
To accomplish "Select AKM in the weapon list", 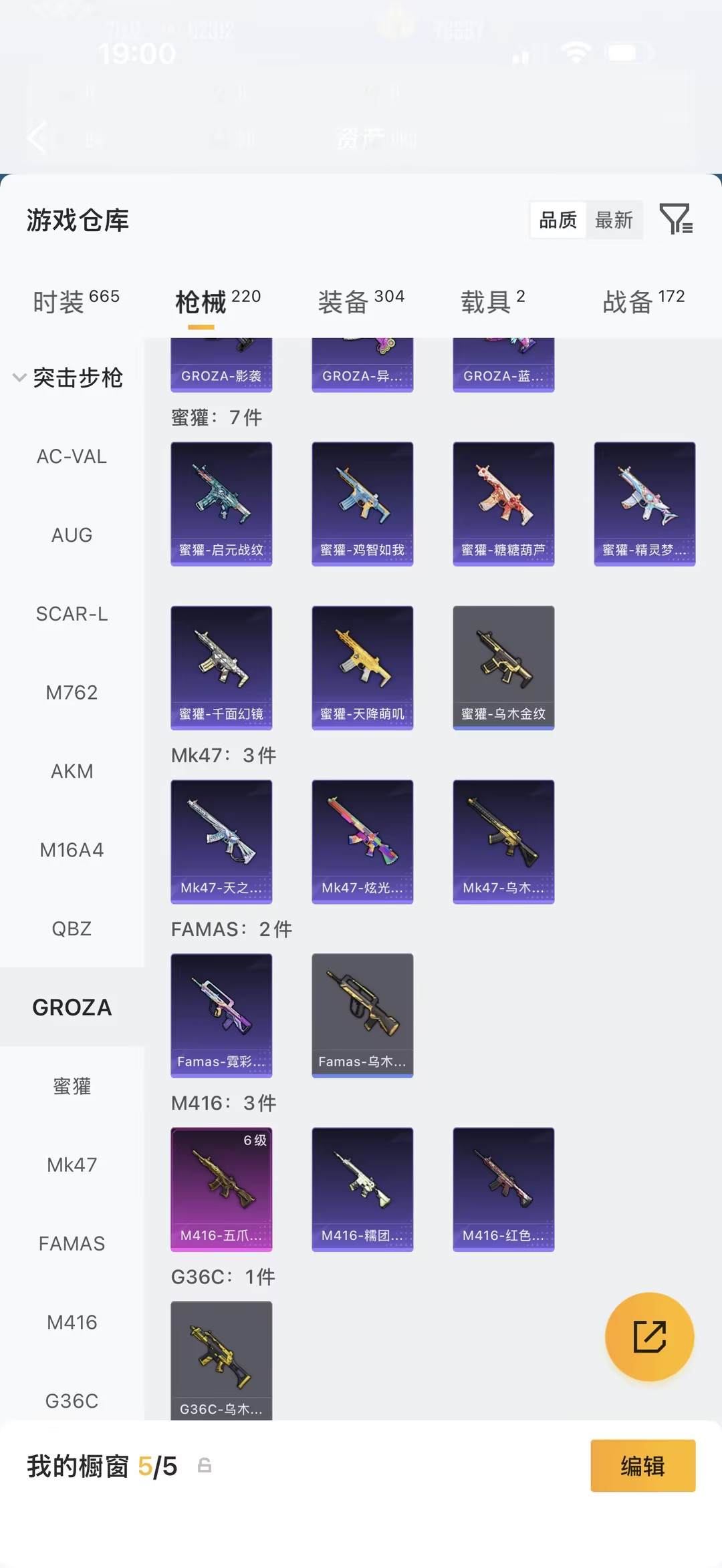I will click(x=72, y=771).
